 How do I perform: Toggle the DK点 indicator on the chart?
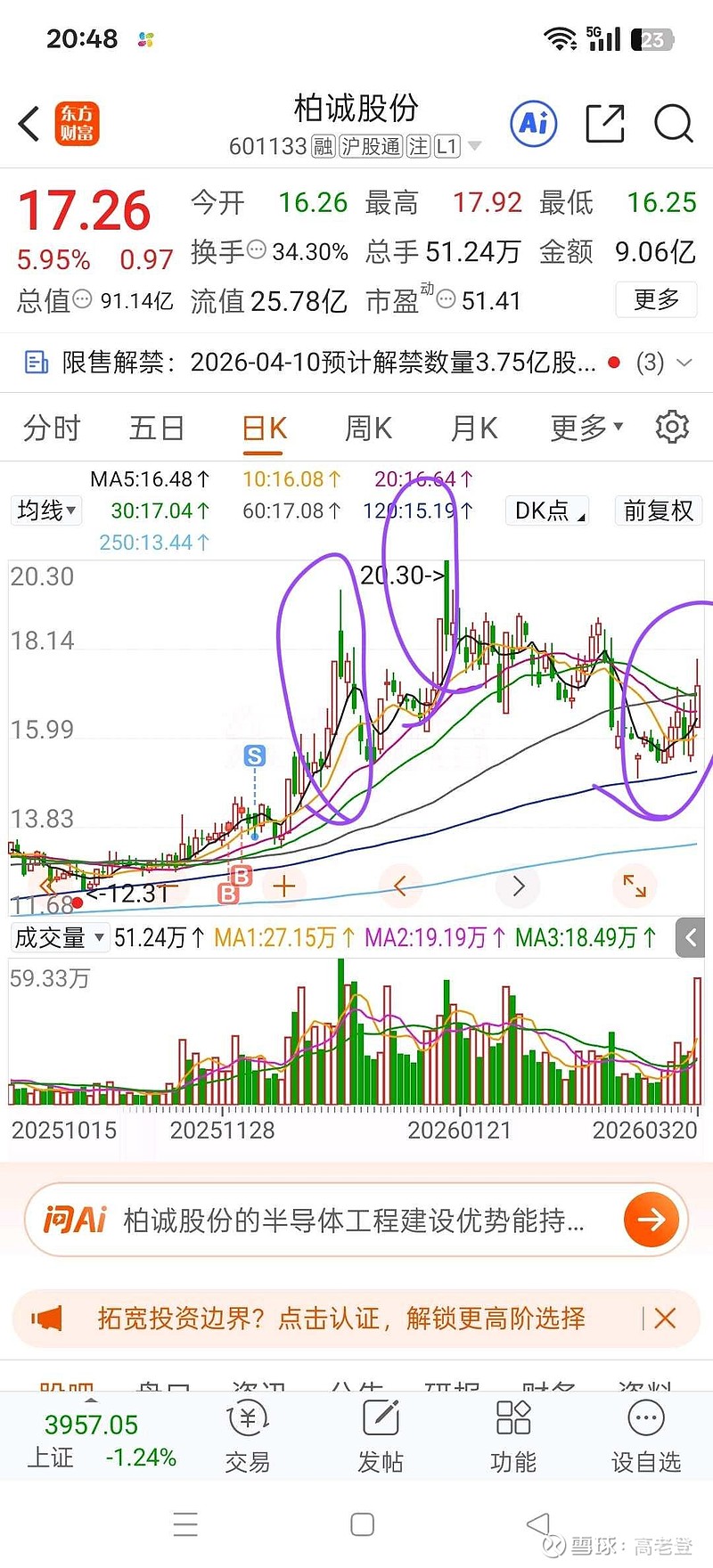coord(545,510)
